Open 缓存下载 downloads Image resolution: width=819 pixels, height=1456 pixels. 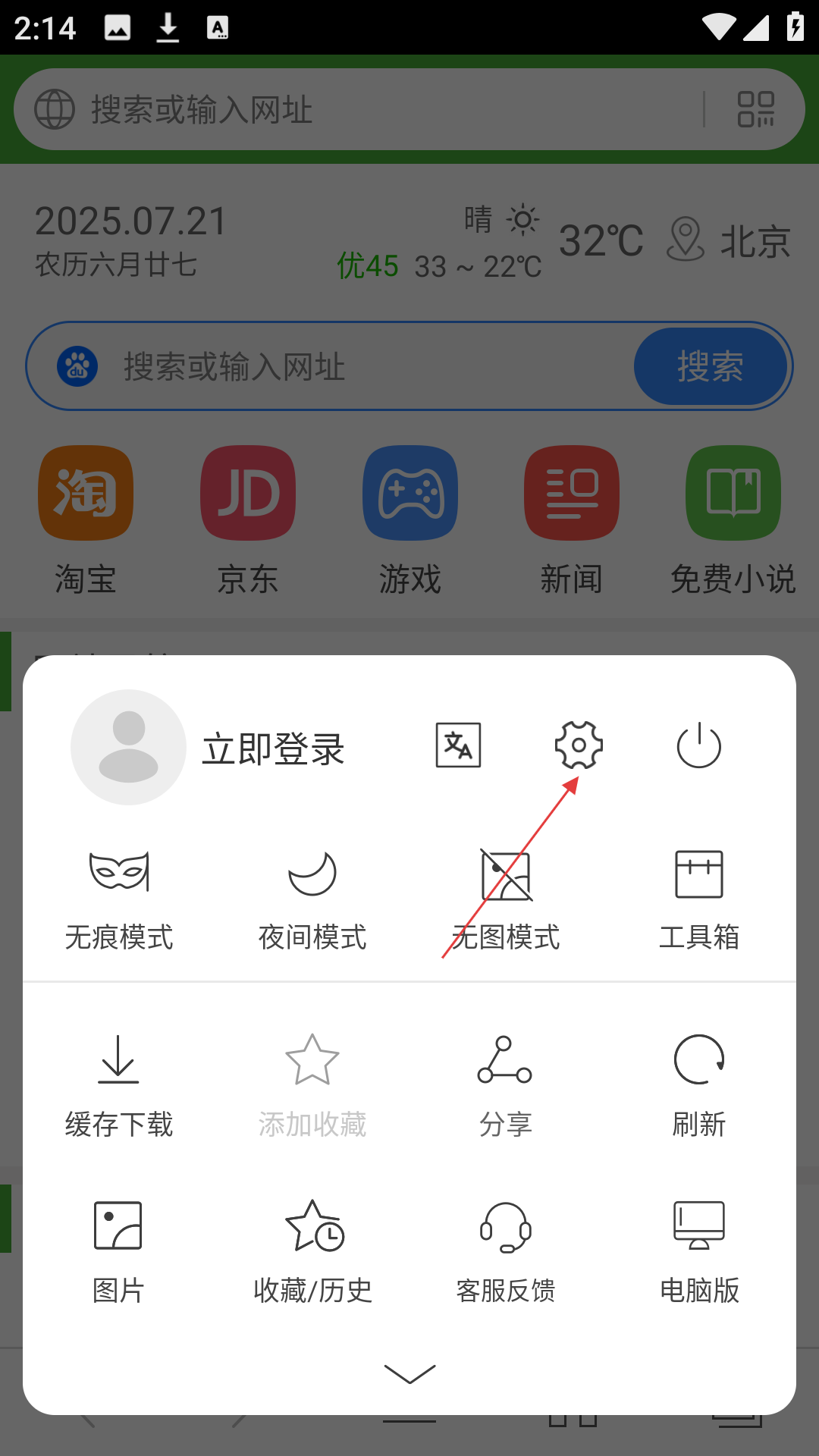tap(119, 1087)
